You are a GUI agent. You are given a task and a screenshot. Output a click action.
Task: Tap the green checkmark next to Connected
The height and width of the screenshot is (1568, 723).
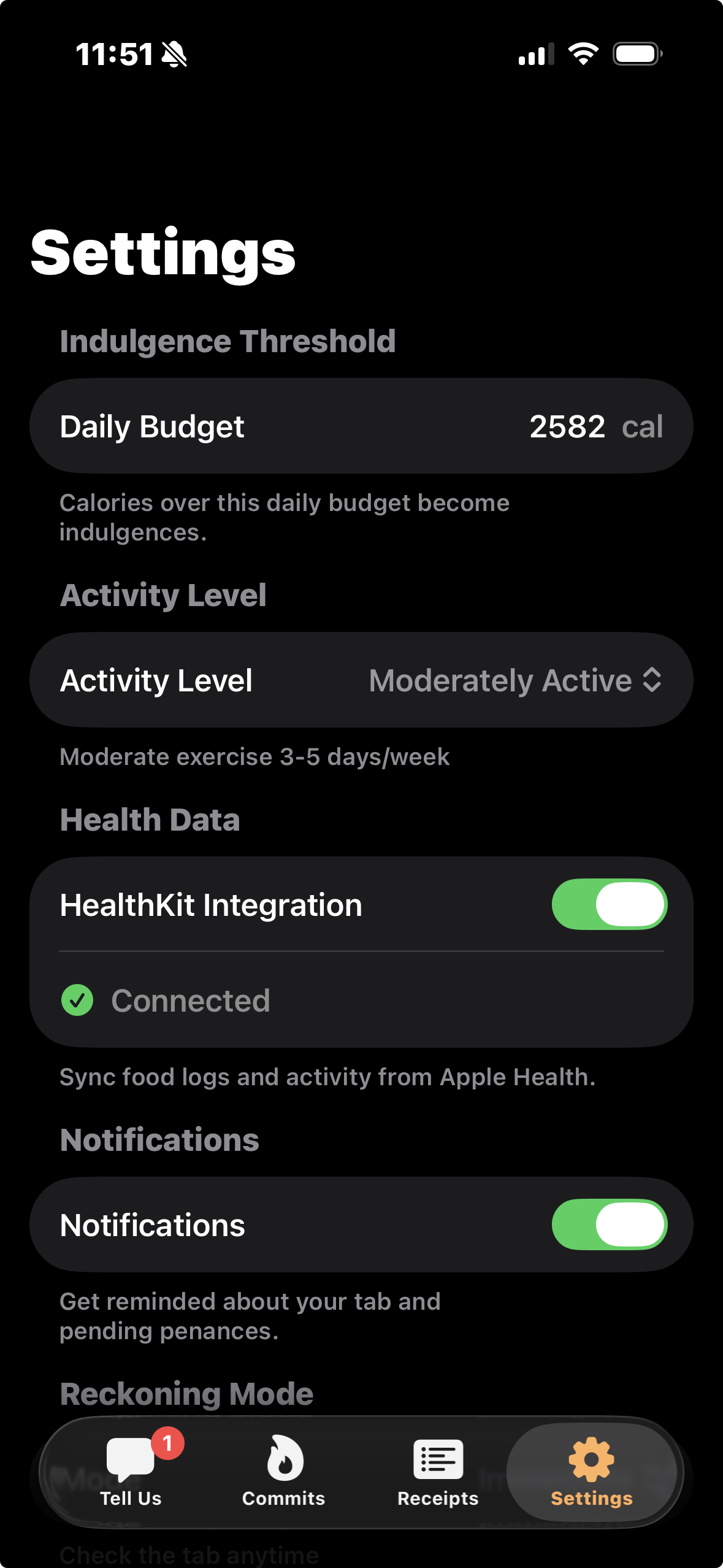(77, 1000)
